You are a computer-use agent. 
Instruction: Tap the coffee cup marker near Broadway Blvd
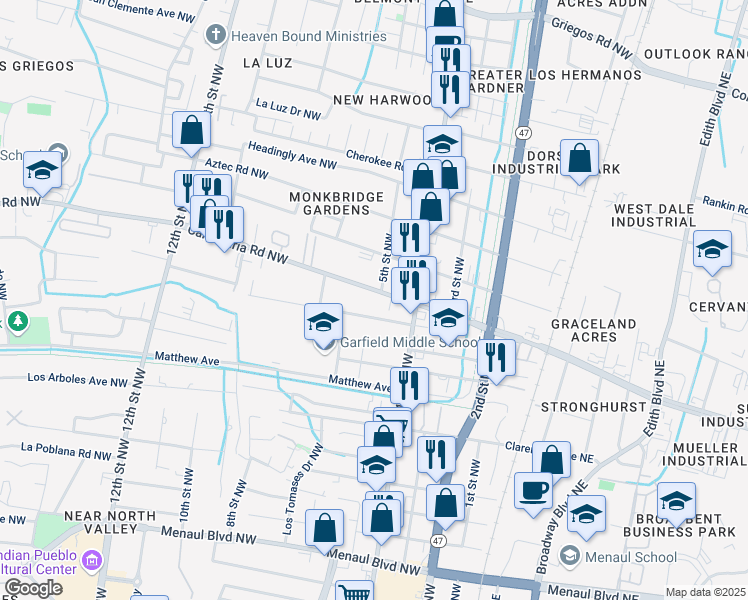(533, 490)
